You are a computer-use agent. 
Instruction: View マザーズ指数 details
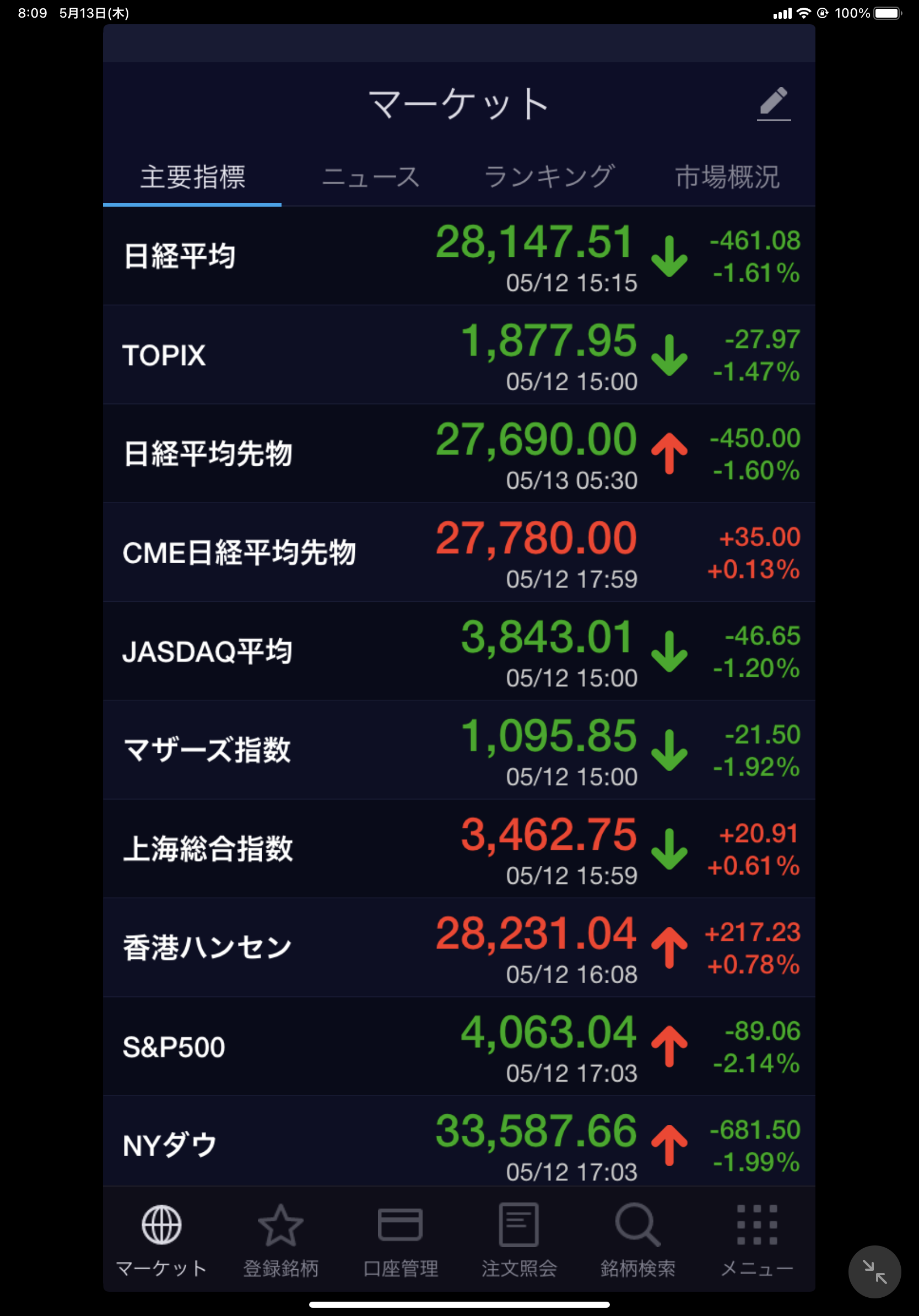459,750
